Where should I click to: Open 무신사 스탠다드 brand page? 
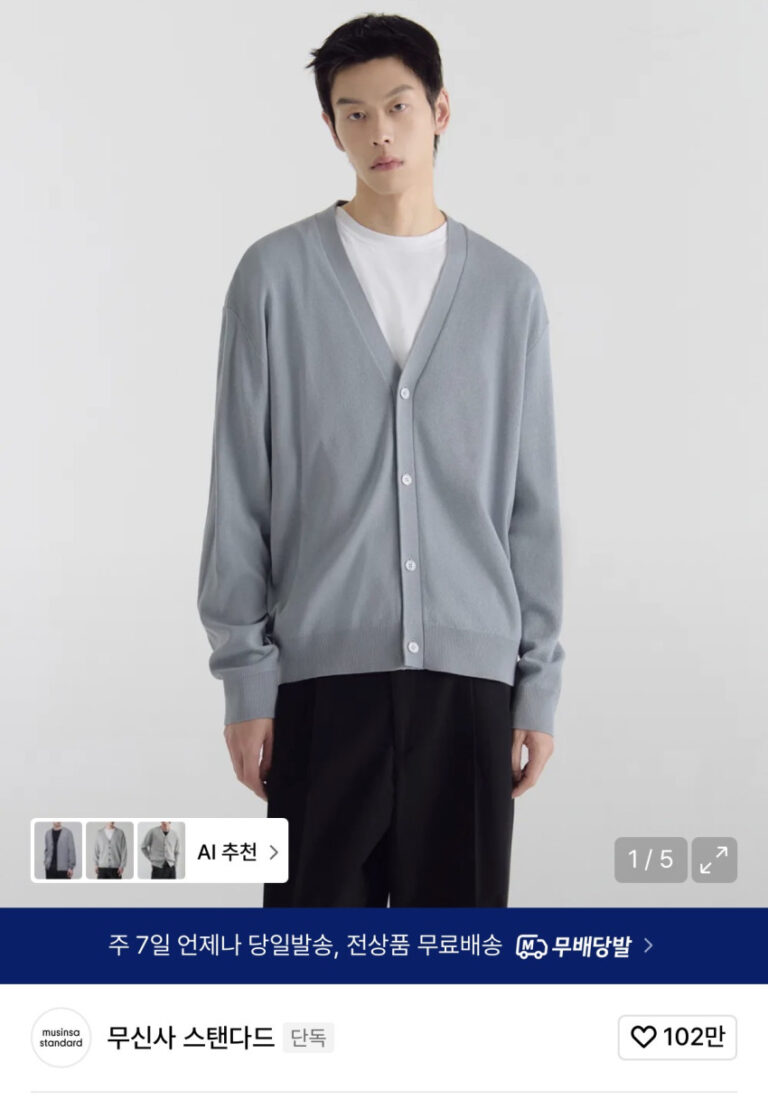(190, 1037)
